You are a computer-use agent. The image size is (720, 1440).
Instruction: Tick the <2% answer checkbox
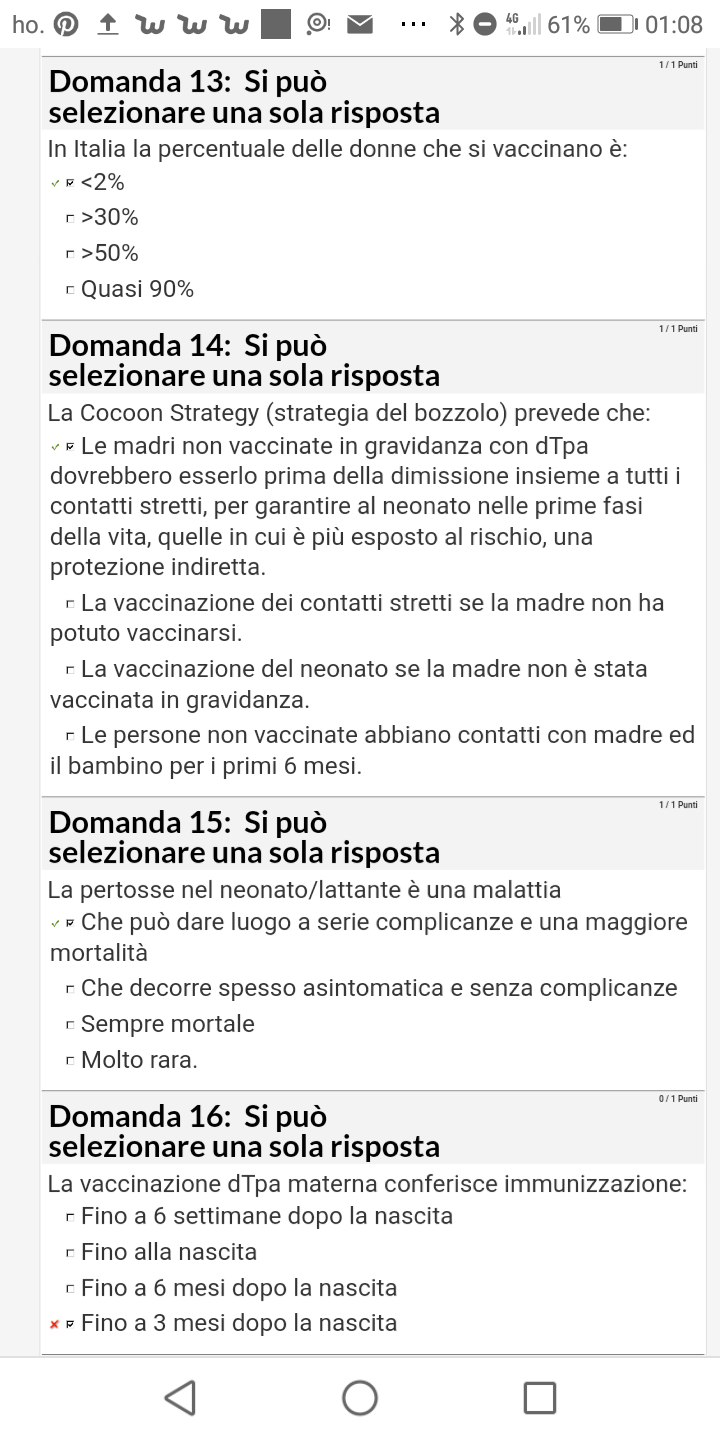[x=70, y=183]
